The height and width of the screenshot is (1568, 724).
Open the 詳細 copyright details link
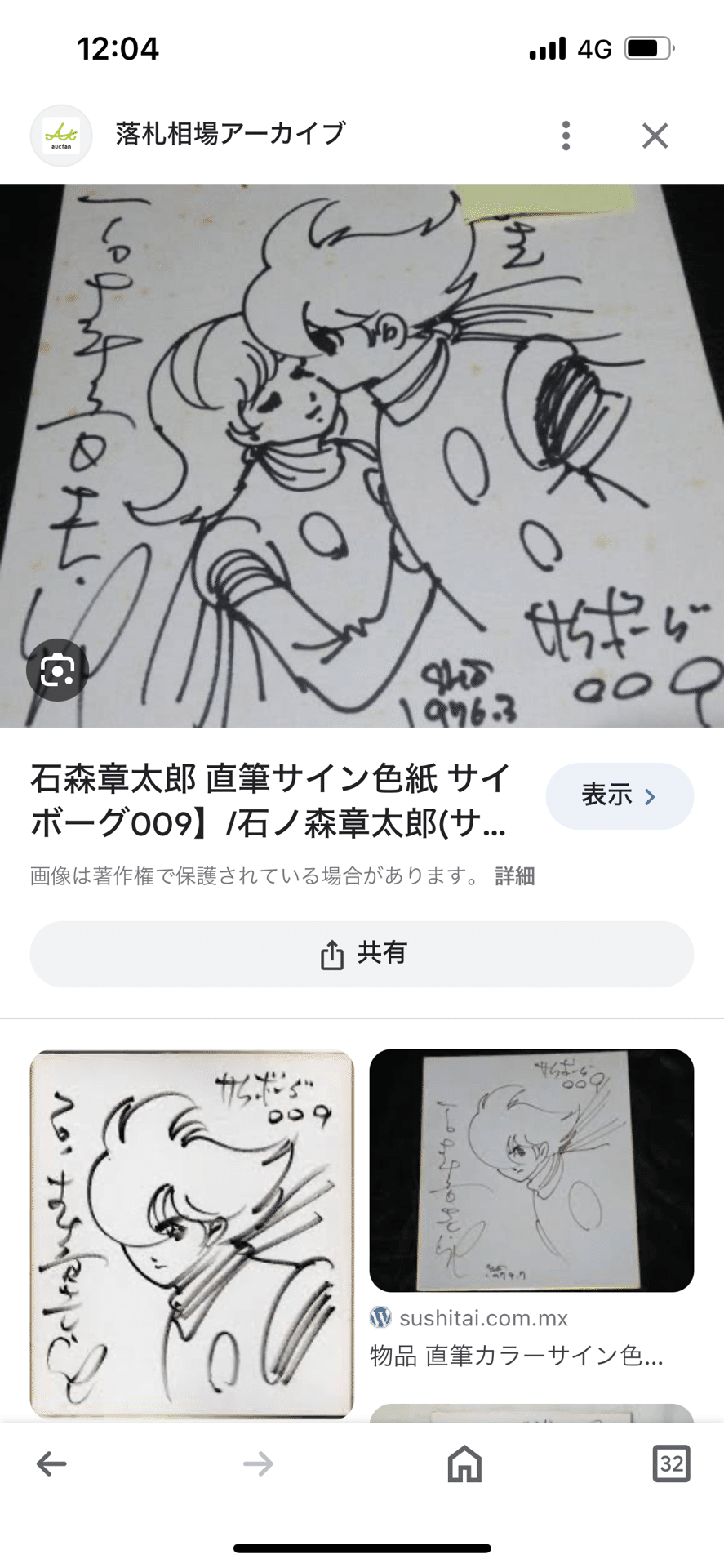point(515,875)
